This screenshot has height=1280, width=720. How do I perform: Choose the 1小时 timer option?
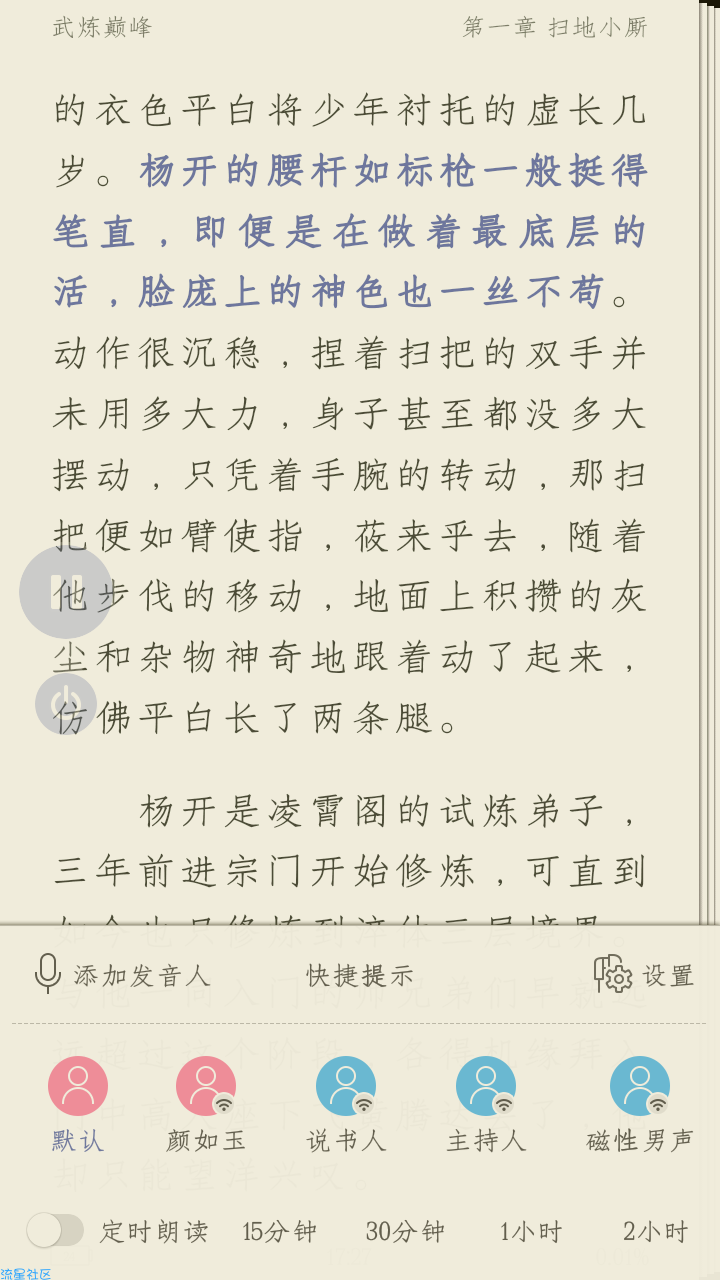pyautogui.click(x=531, y=1231)
